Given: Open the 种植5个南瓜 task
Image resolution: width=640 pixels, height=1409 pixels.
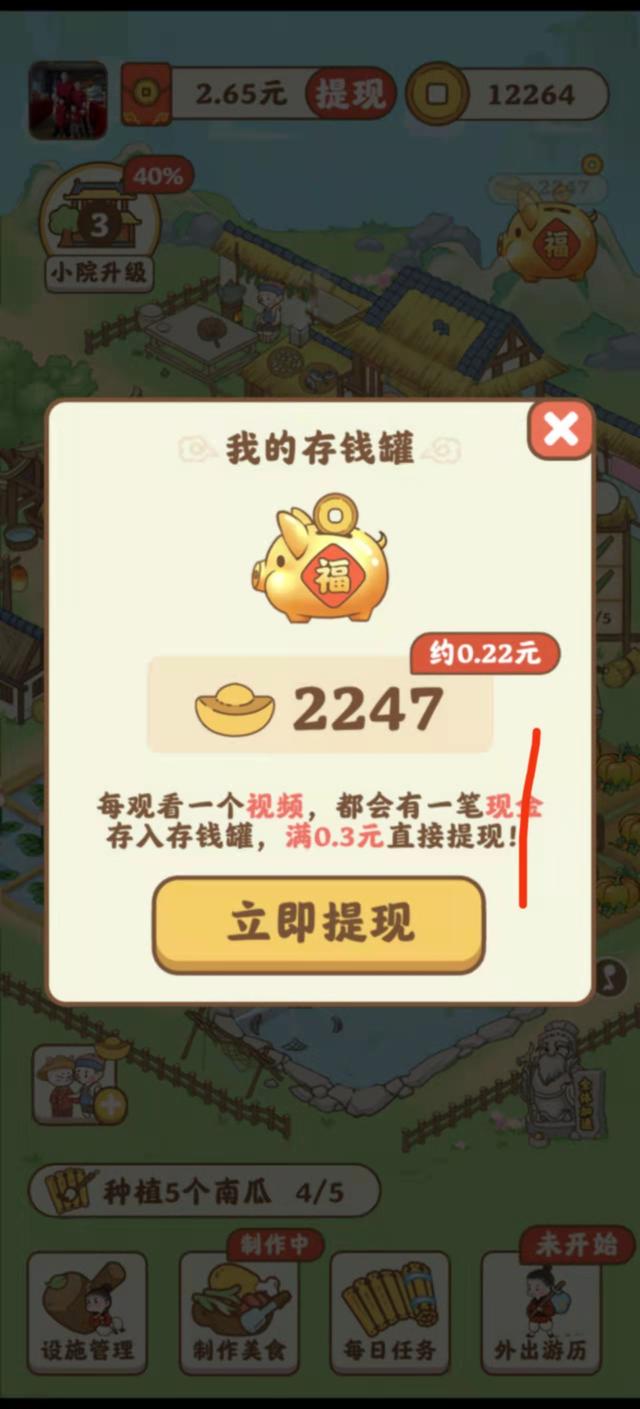Looking at the screenshot, I should click(205, 1191).
